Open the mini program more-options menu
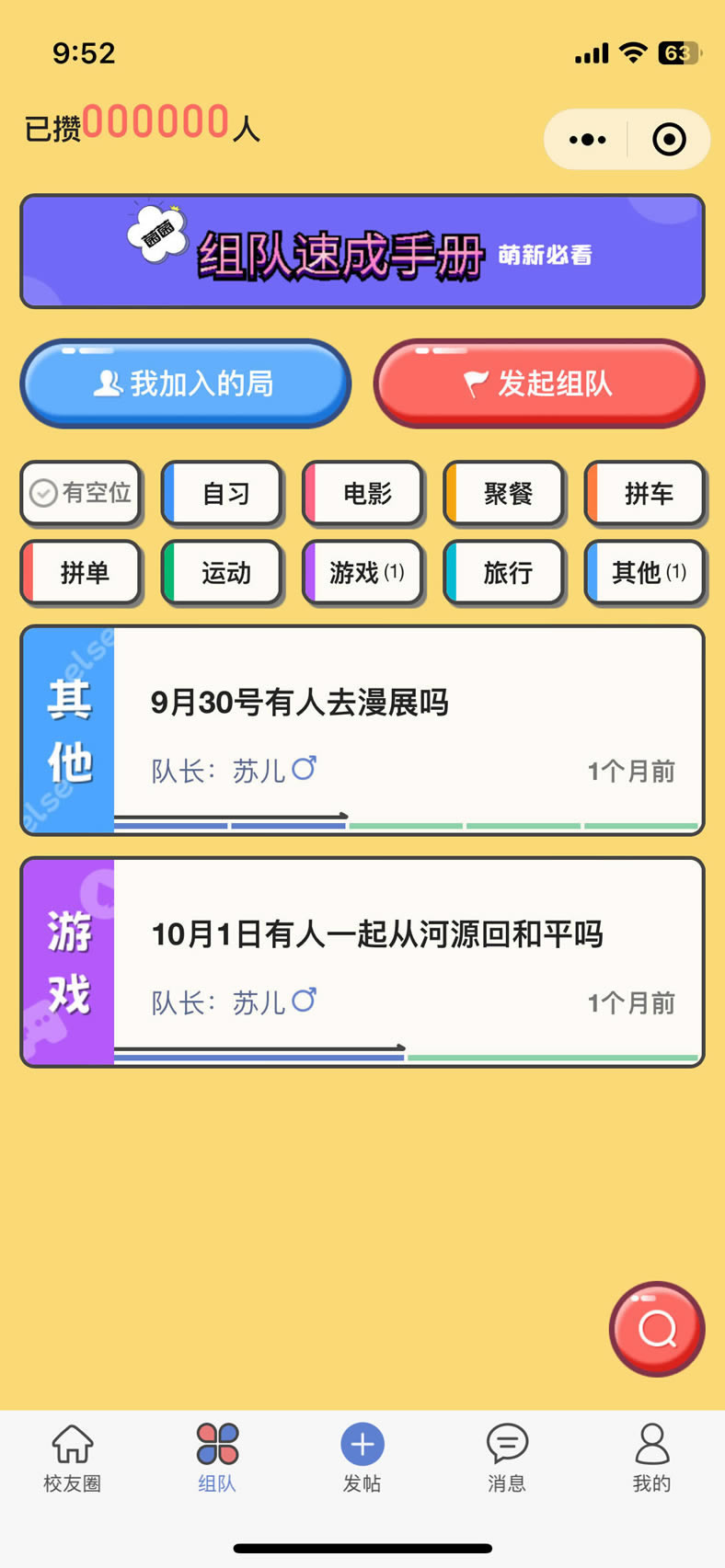Viewport: 725px width, 1568px height. point(587,140)
